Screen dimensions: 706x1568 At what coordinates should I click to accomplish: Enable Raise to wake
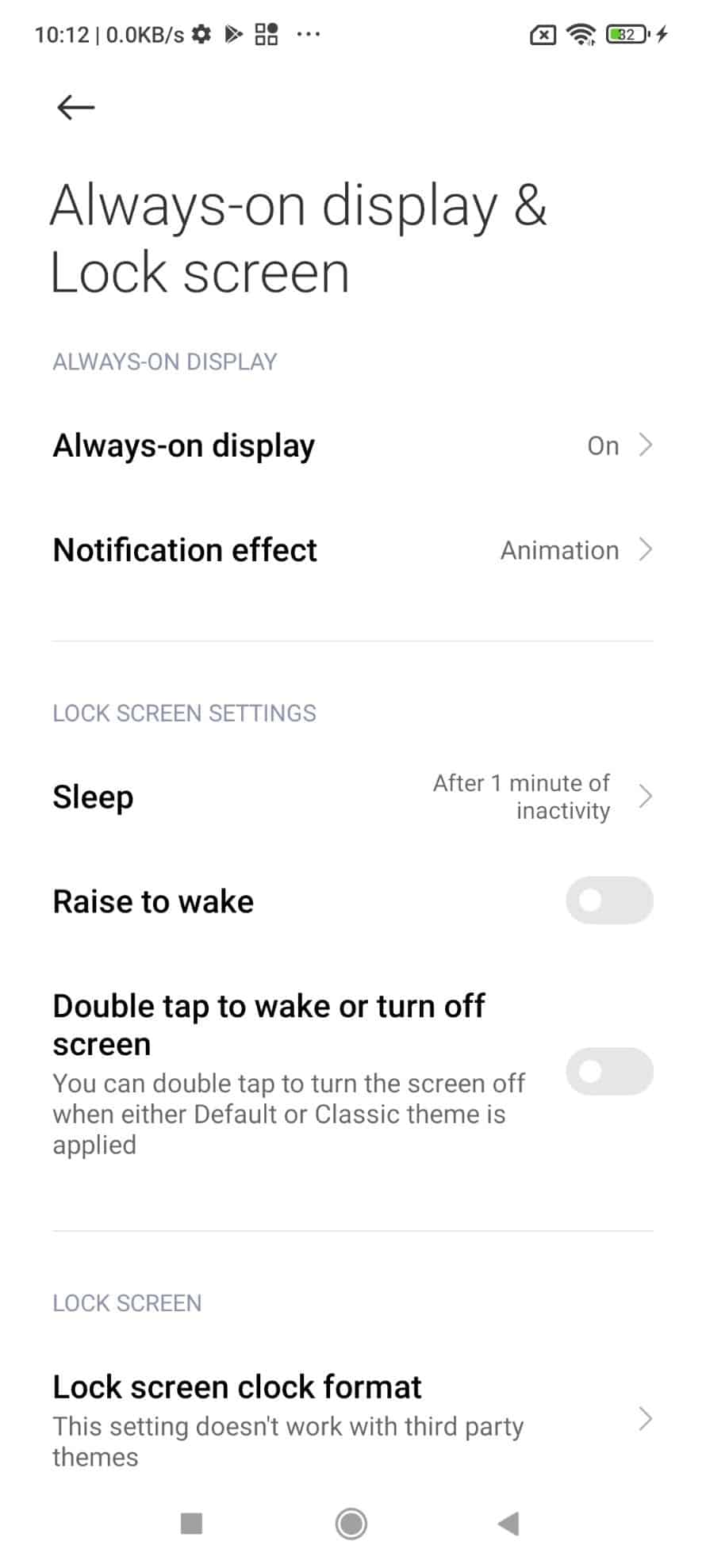pyautogui.click(x=608, y=901)
